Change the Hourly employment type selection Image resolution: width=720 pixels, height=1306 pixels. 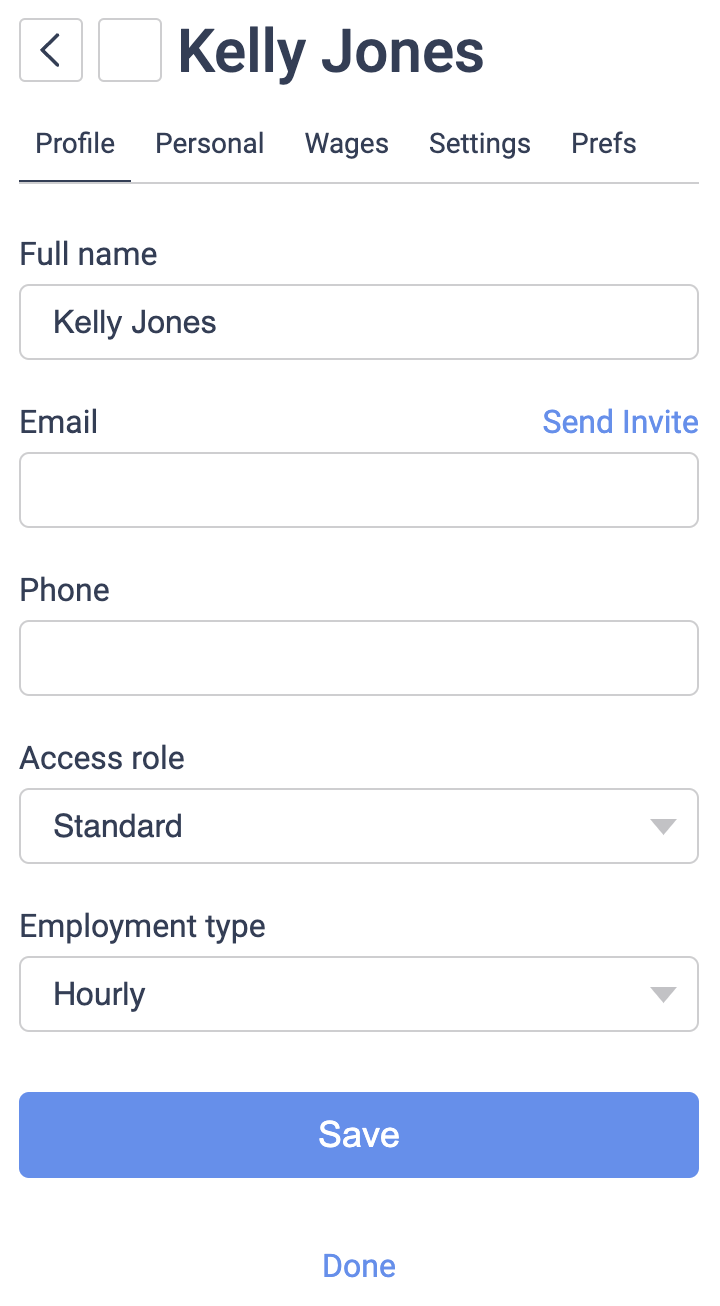click(359, 994)
